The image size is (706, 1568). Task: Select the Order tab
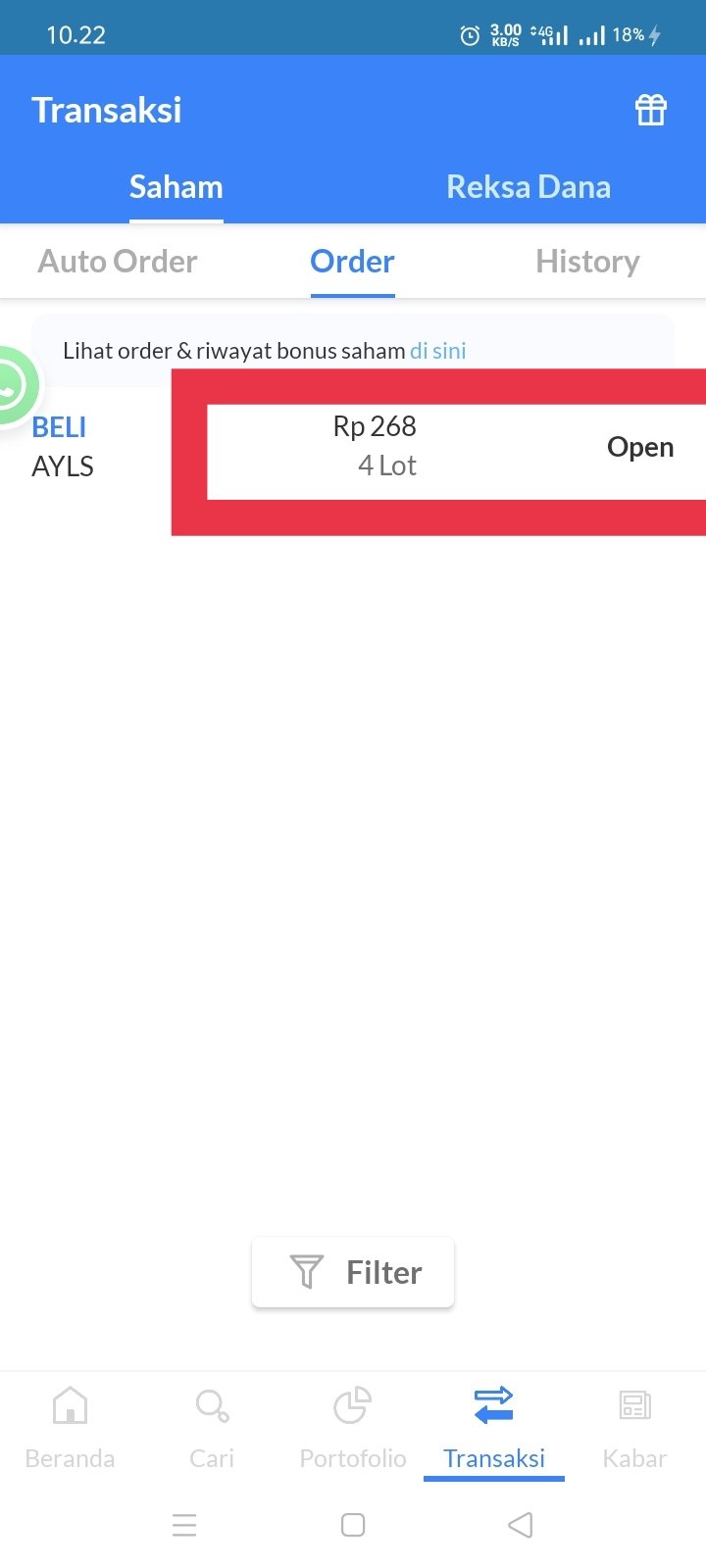pyautogui.click(x=352, y=261)
